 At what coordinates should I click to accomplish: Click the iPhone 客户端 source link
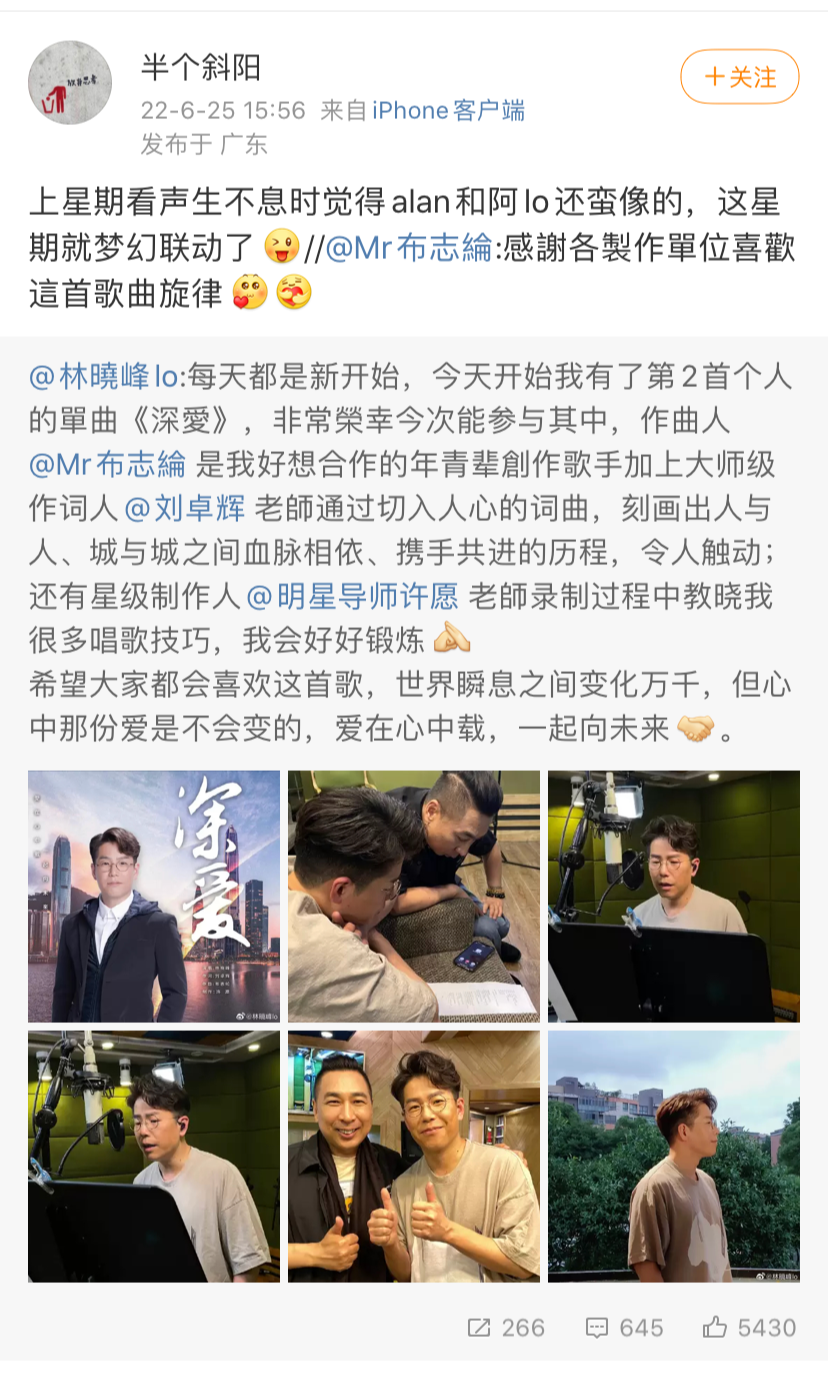click(x=448, y=112)
